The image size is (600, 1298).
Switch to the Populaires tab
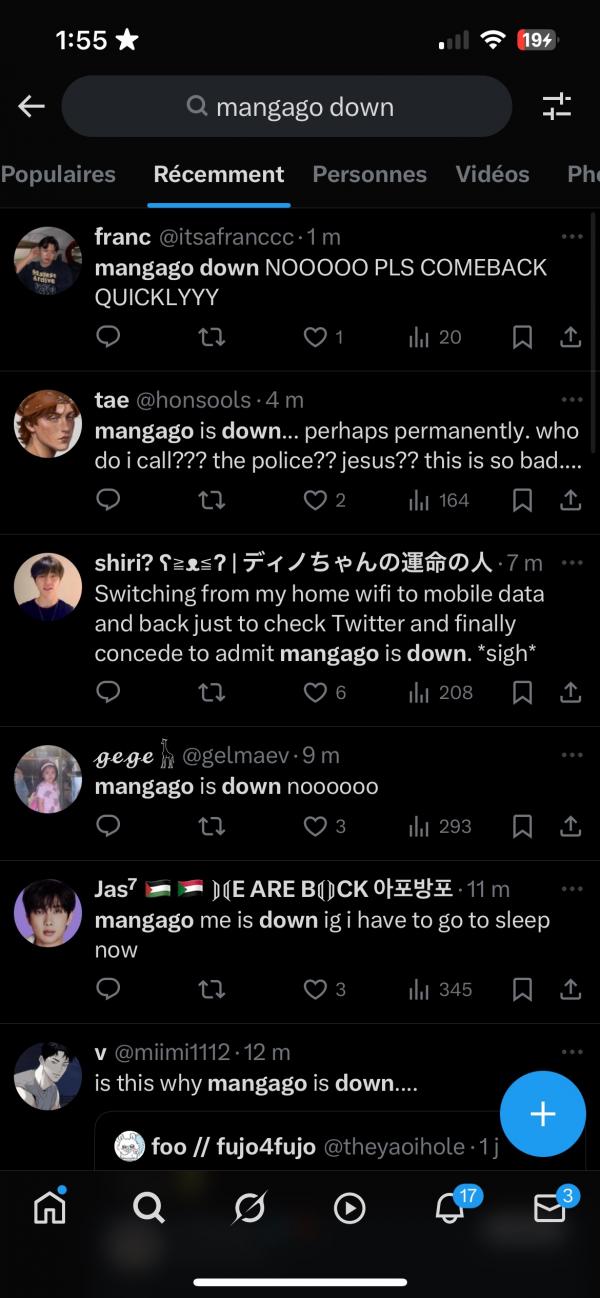[x=58, y=174]
